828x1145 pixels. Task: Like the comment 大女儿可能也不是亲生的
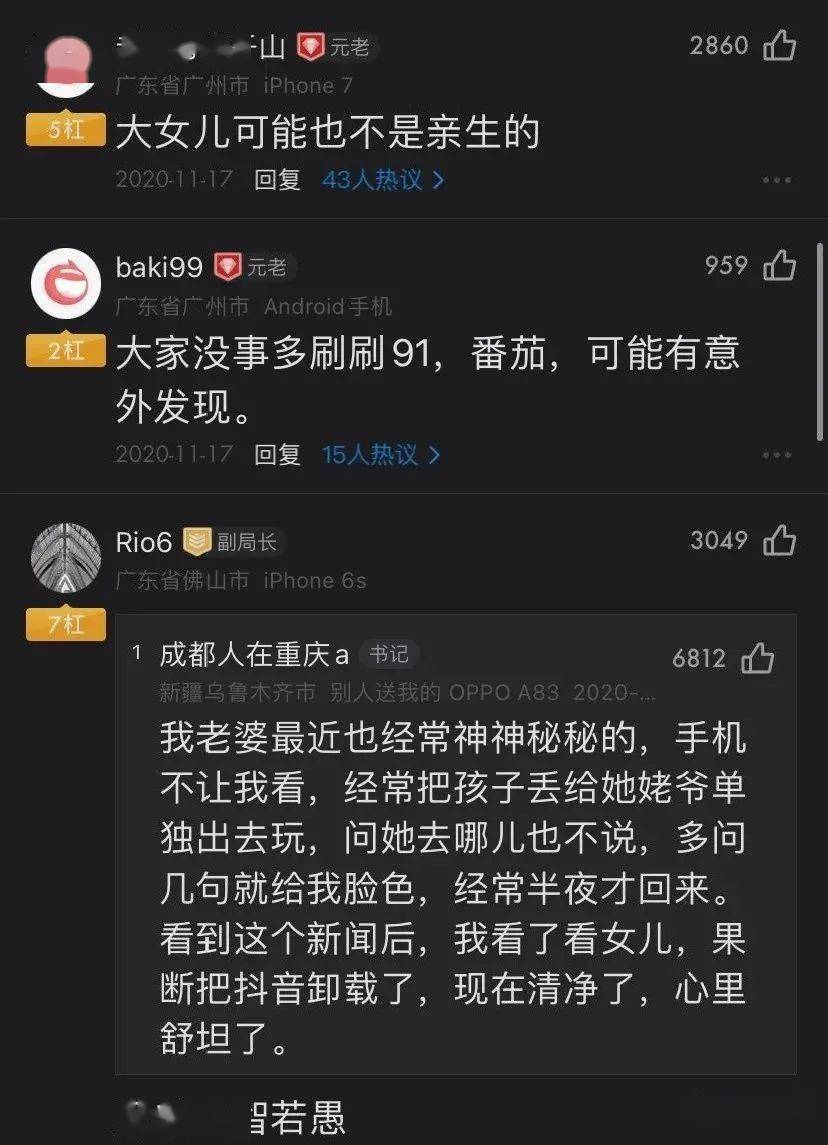pyautogui.click(x=779, y=46)
